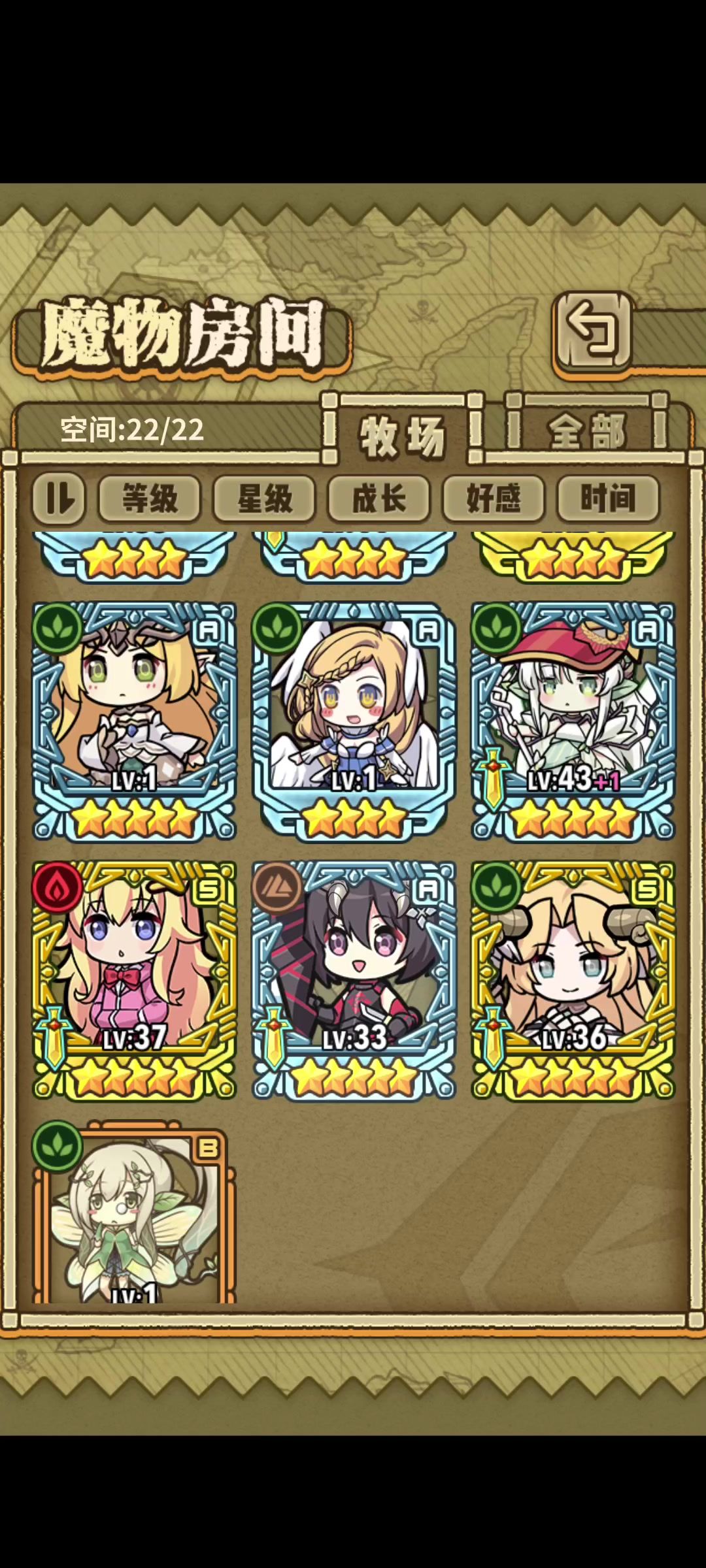Sort monsters by 星级
Image resolution: width=706 pixels, height=1568 pixels.
point(264,499)
